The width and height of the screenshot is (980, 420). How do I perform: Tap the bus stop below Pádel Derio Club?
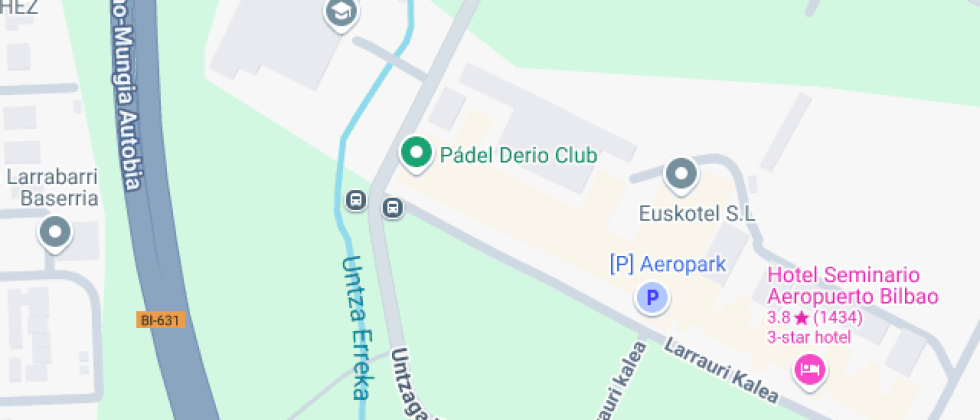point(393,209)
